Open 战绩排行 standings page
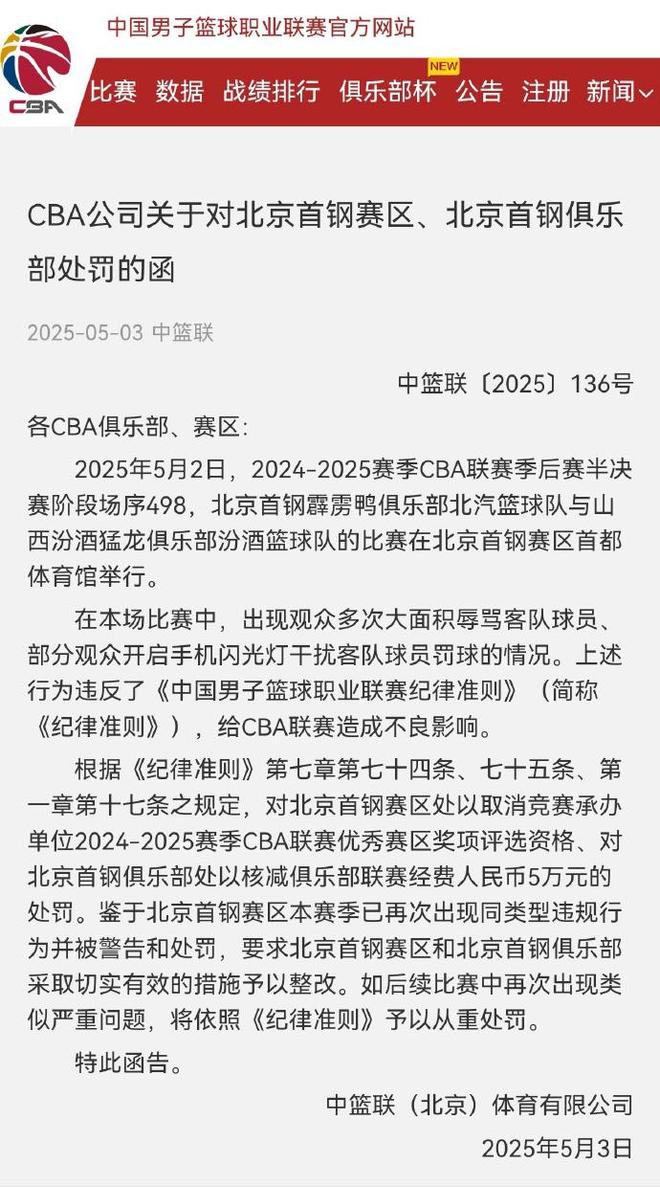660x1187 pixels. [x=271, y=91]
